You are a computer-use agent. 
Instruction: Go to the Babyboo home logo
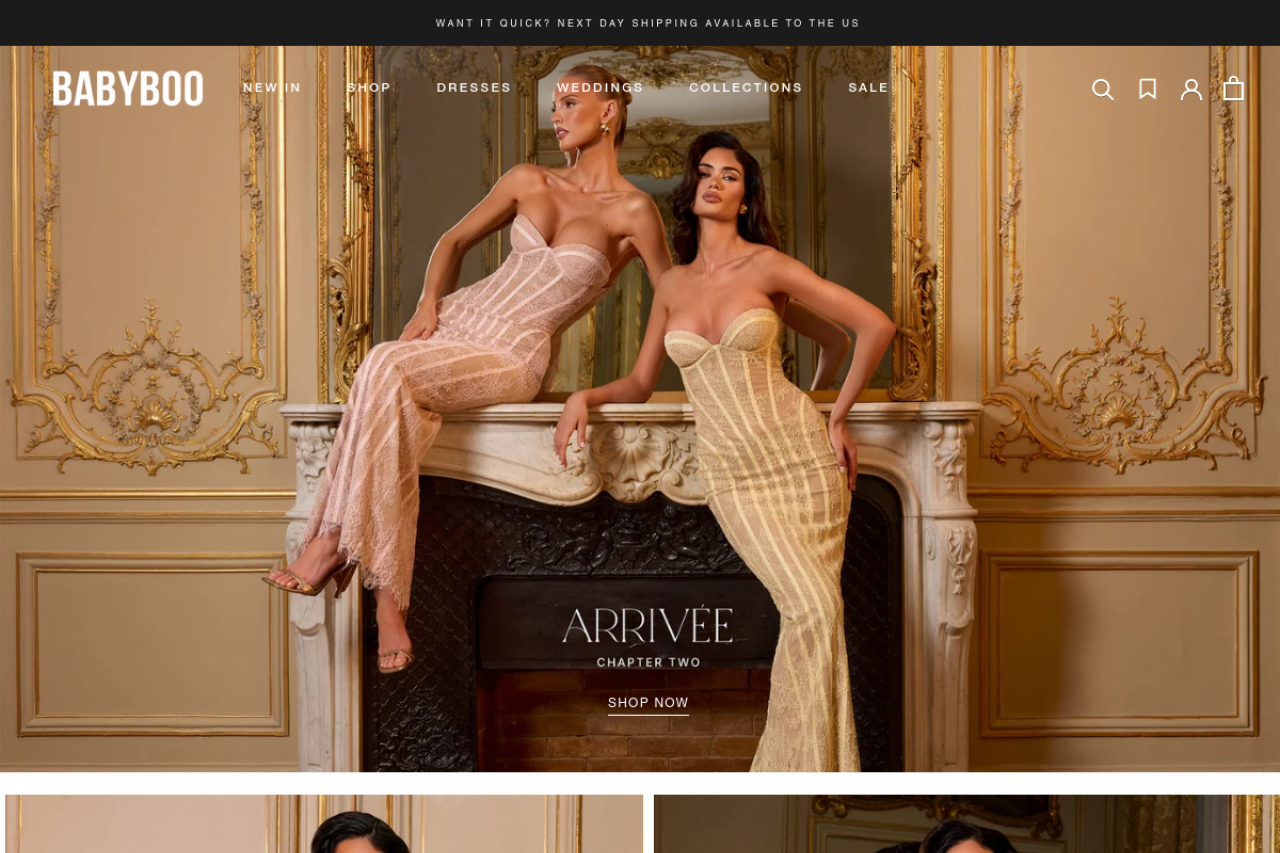[x=128, y=88]
